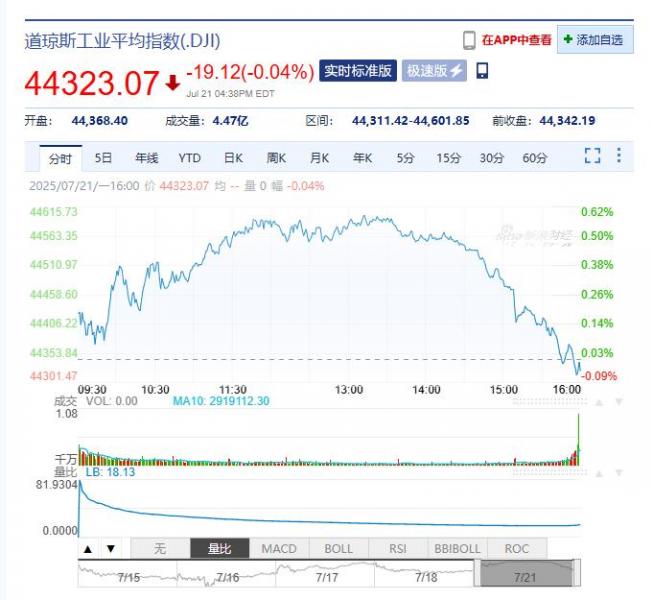View the 月K chart
The width and height of the screenshot is (653, 600).
click(319, 158)
